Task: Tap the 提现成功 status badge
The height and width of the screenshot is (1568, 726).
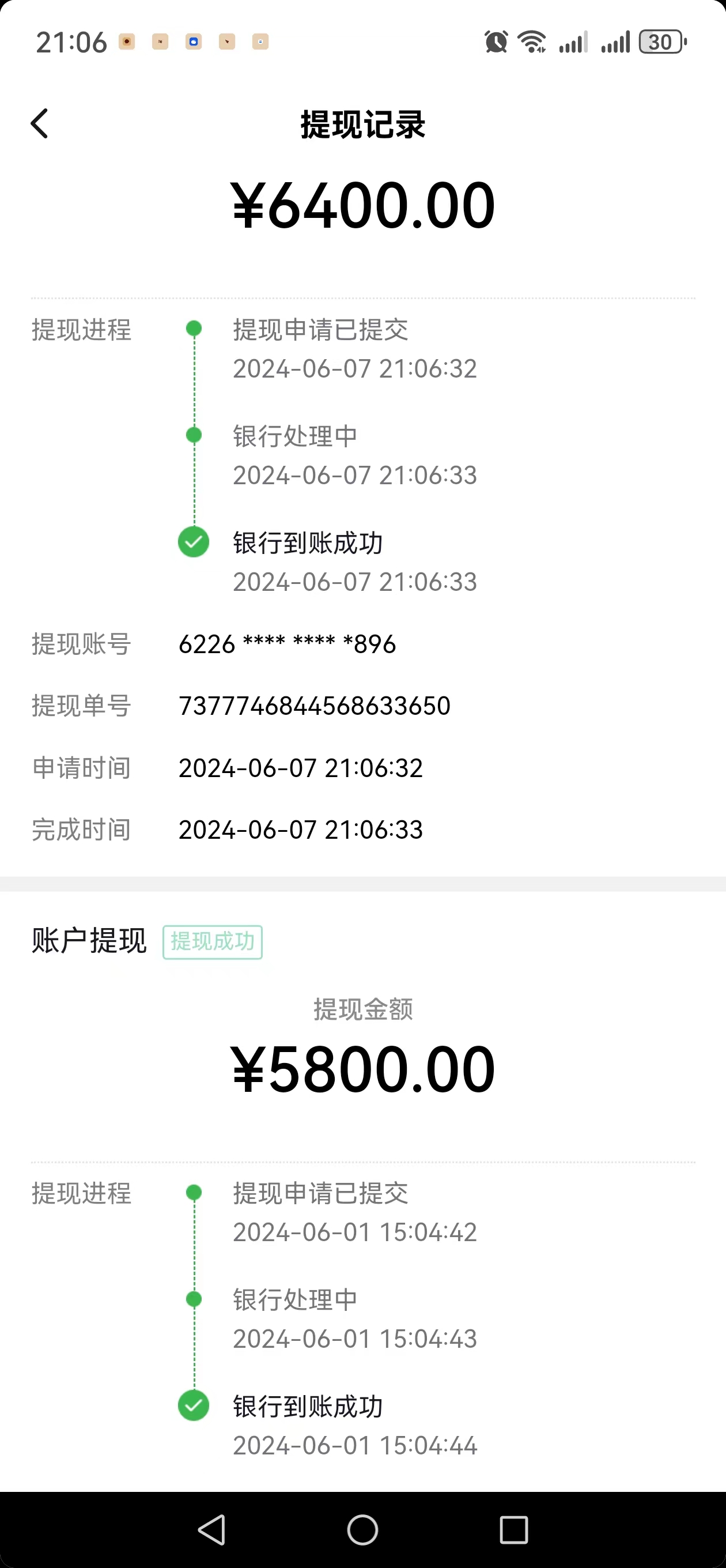Action: [213, 941]
